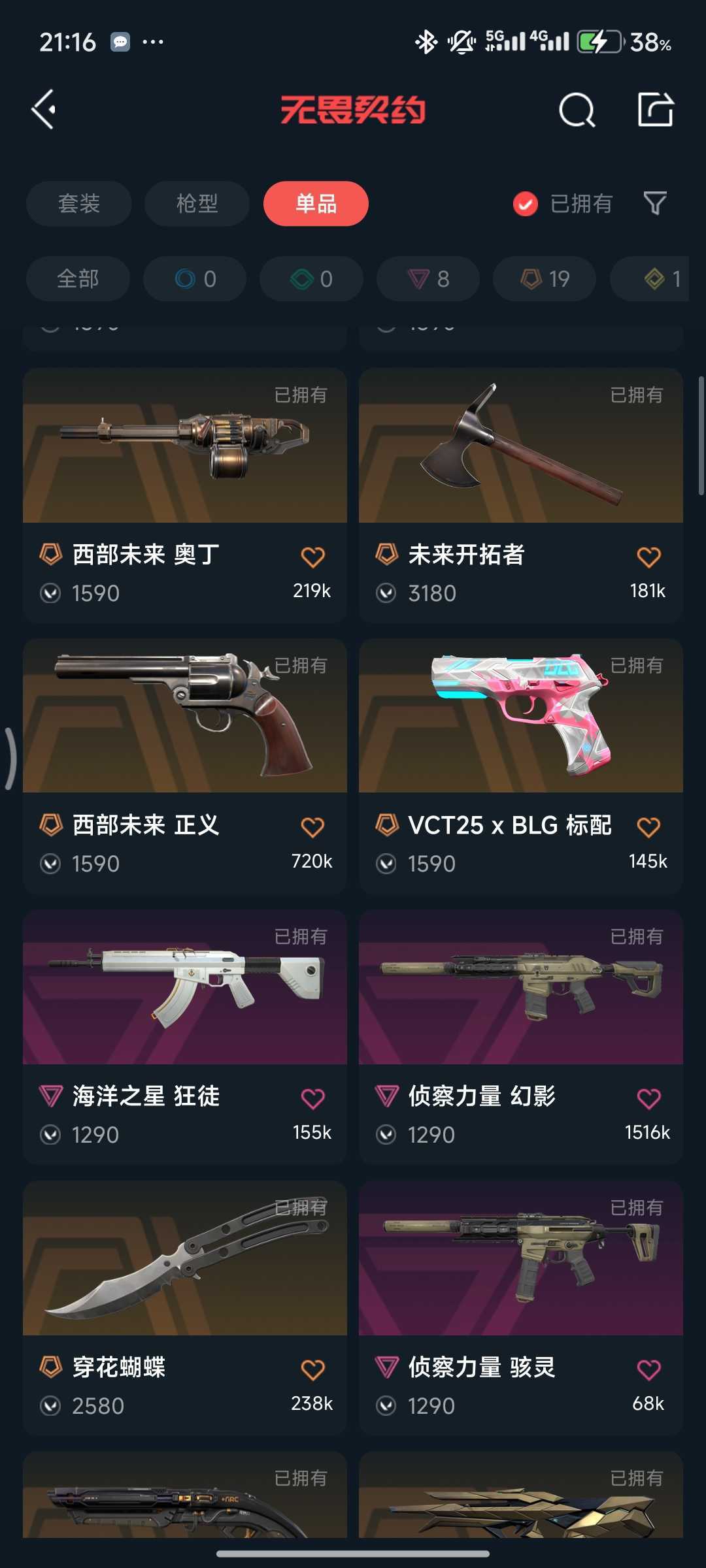Share this page via the share icon
The width and height of the screenshot is (706, 1568).
pyautogui.click(x=655, y=109)
